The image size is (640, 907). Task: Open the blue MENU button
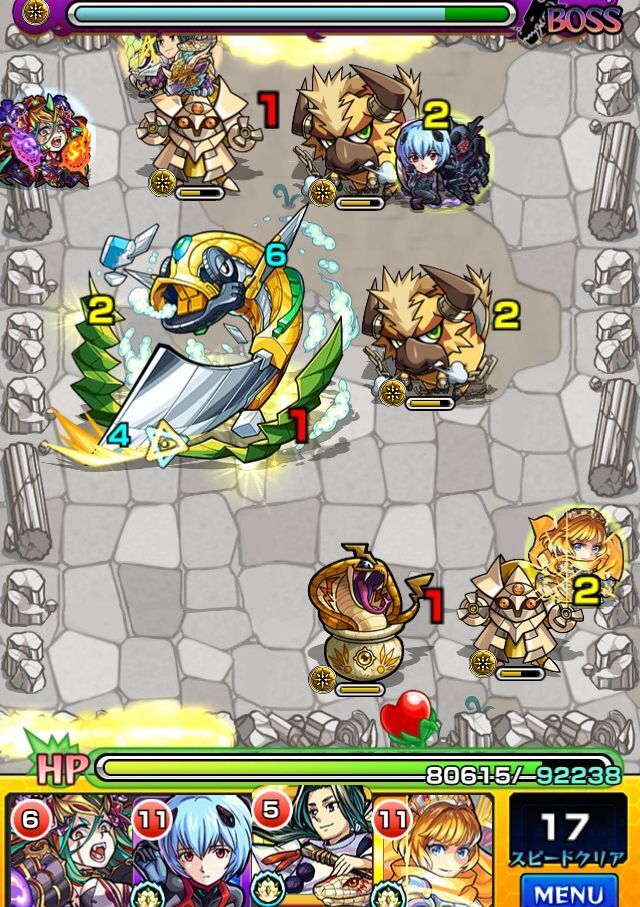[x=569, y=890]
